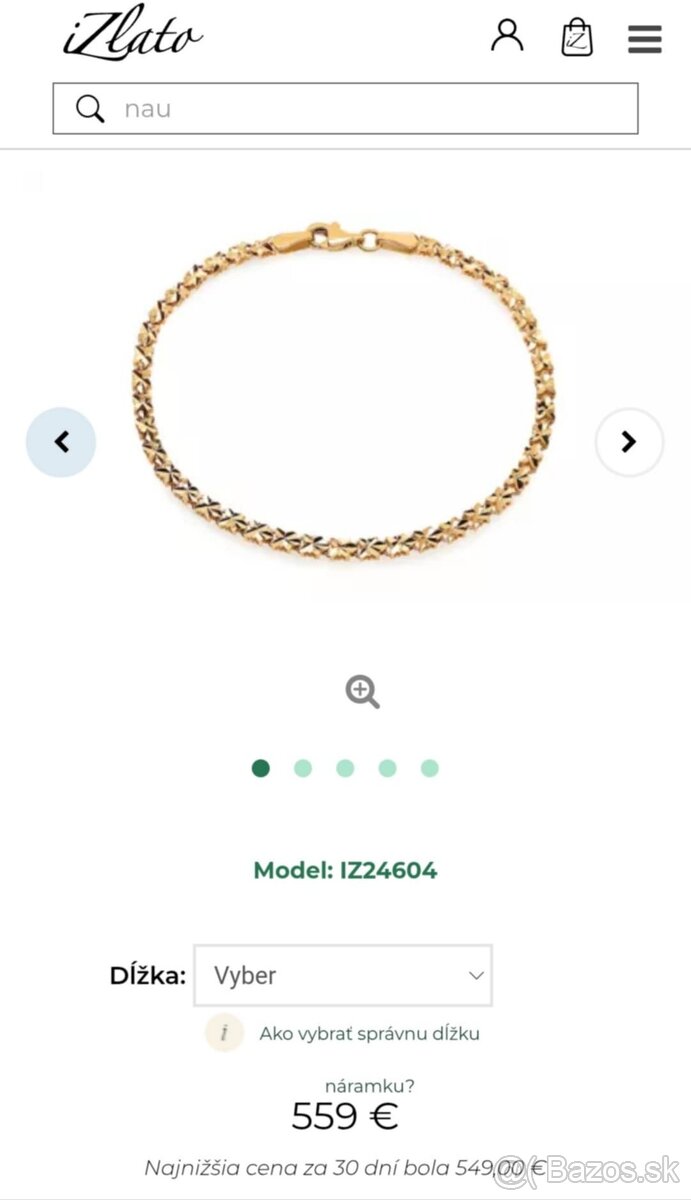Expand the Dĺžka length dropdown
Image resolution: width=691 pixels, height=1200 pixels.
(x=343, y=975)
